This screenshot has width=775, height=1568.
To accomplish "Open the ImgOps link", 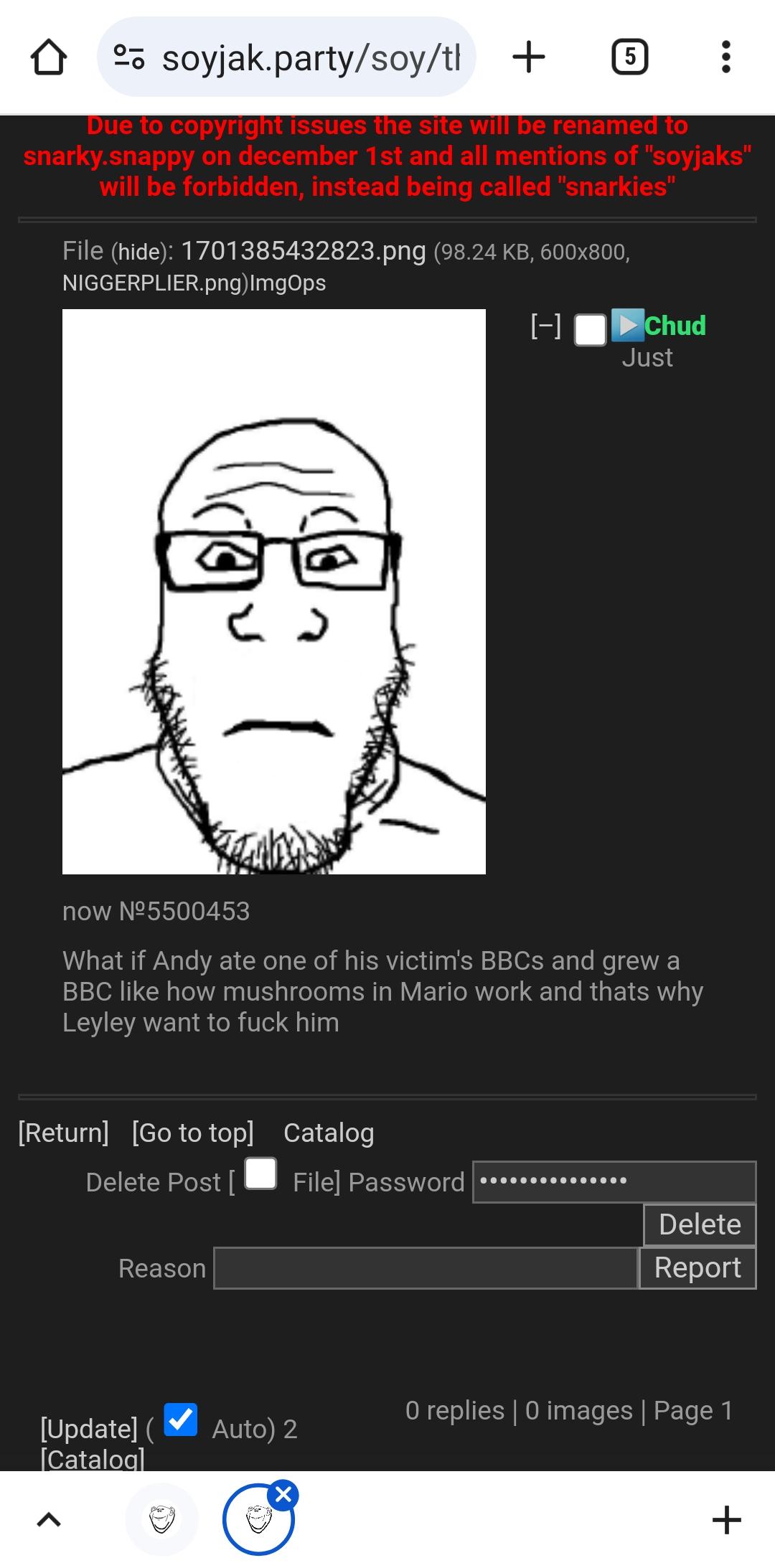I will (287, 283).
